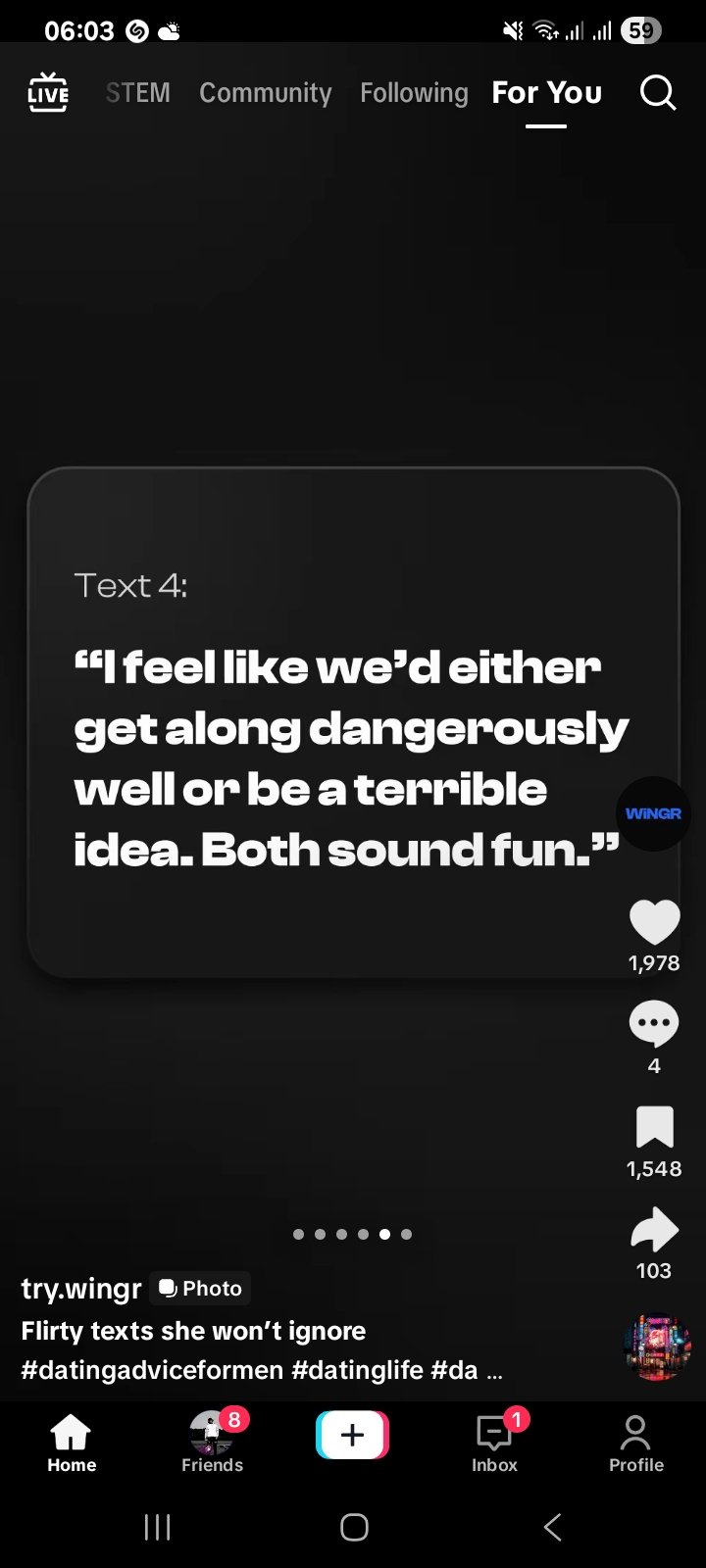Bookmark this post to favorites
706x1568 pixels.
click(x=654, y=1127)
